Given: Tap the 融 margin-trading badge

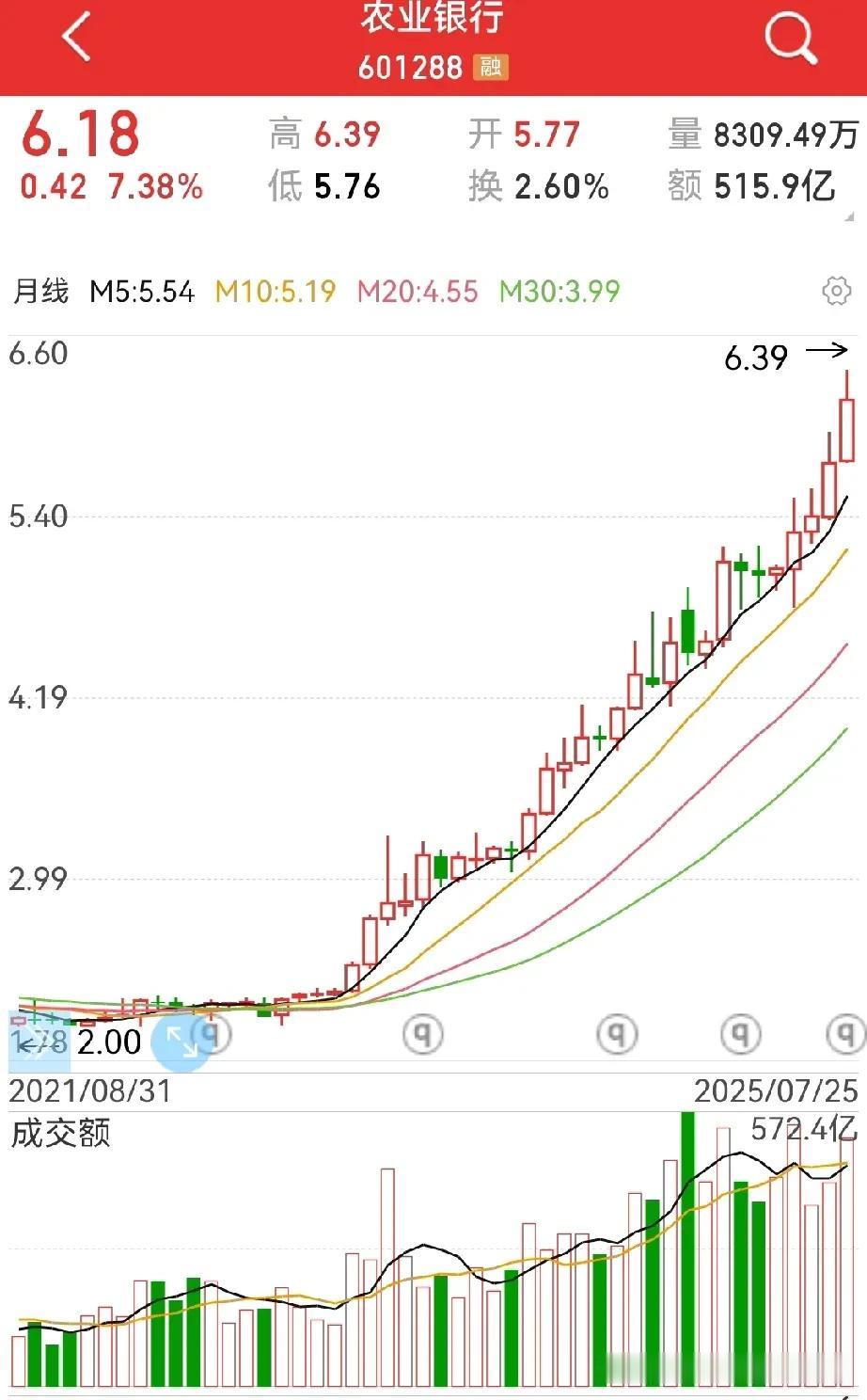Looking at the screenshot, I should (x=490, y=68).
